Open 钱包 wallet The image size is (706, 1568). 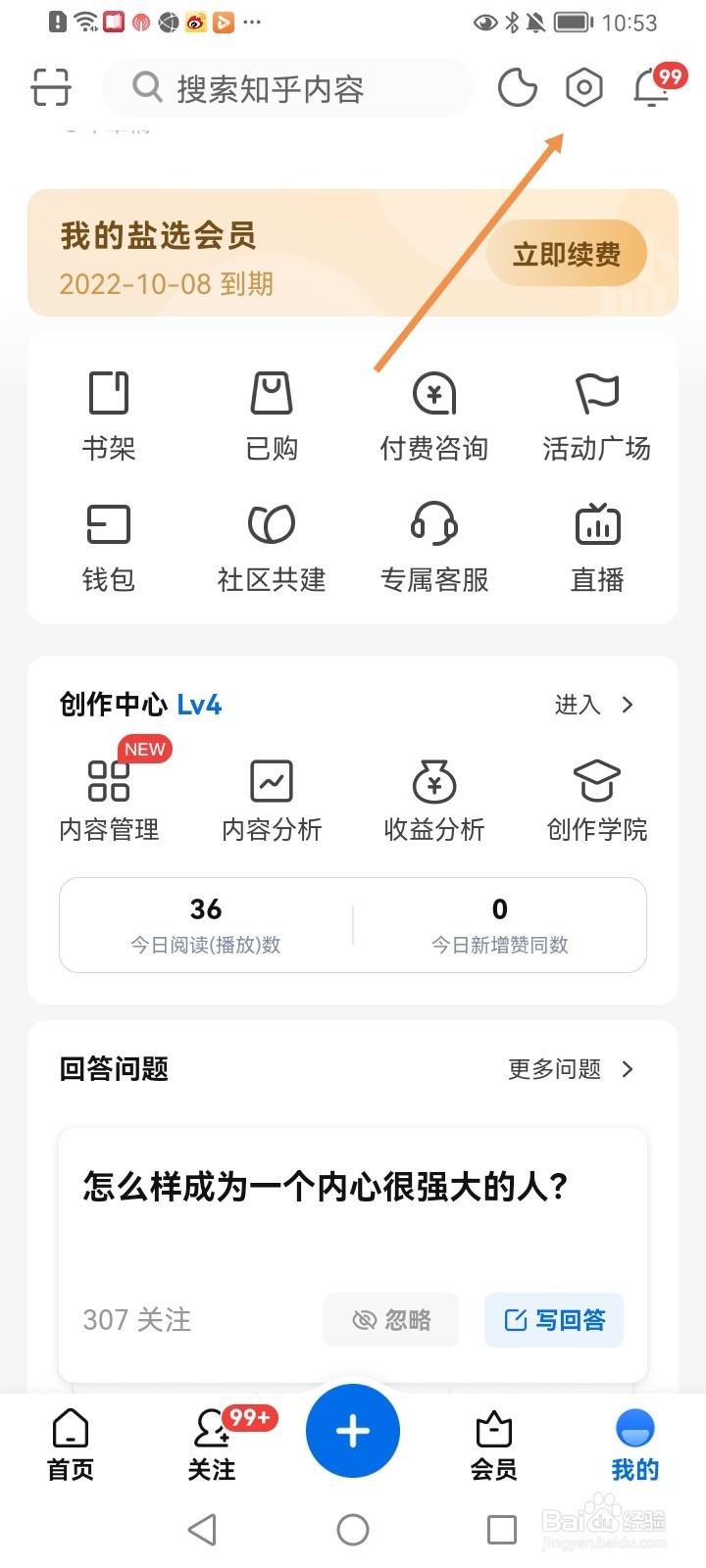point(109,548)
